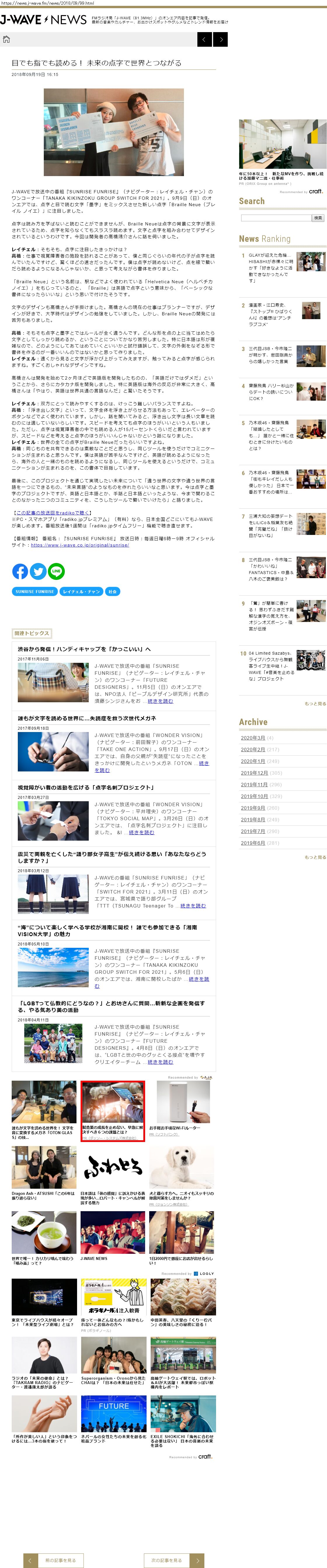Share this article on Facebook

point(20,571)
